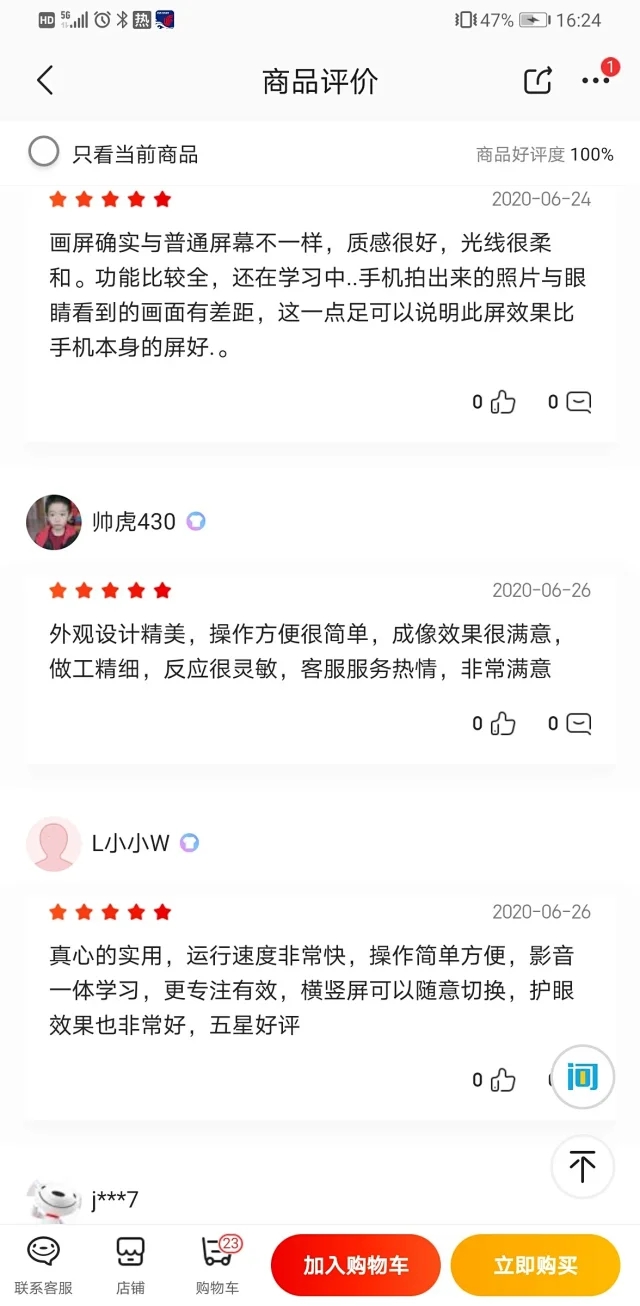Like L小小W's five-star review

point(502,1080)
